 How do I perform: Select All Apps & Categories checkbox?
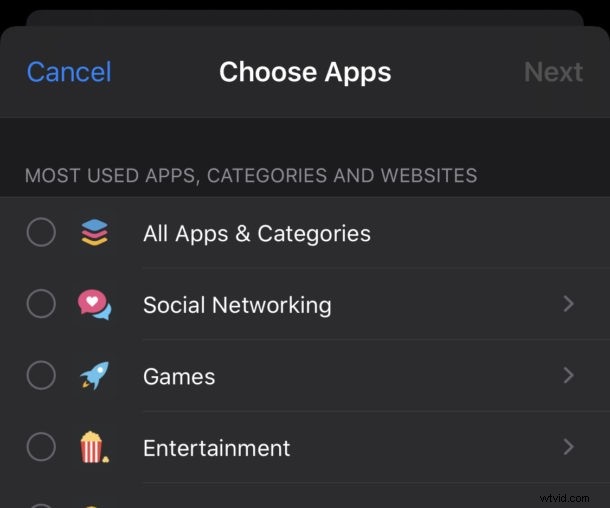pyautogui.click(x=41, y=233)
